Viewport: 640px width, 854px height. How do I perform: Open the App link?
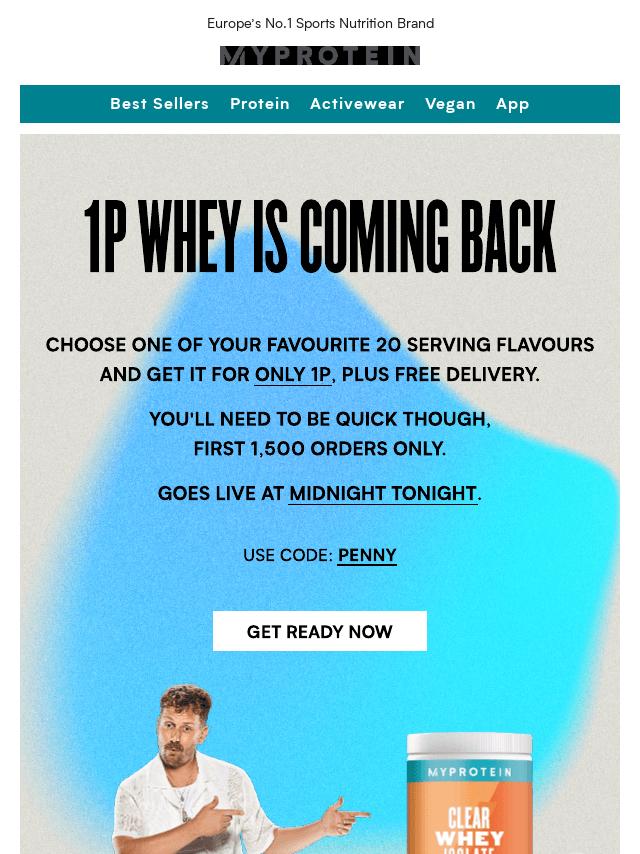(512, 104)
